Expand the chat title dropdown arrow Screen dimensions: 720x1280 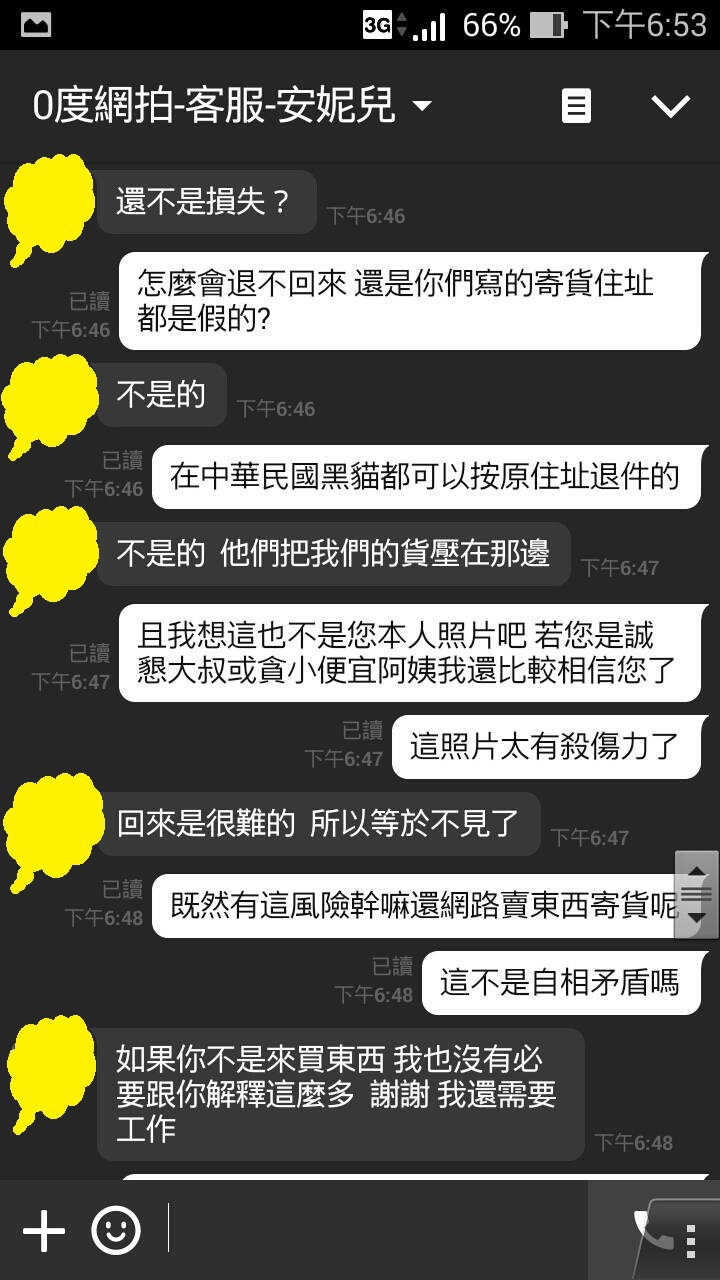click(422, 105)
